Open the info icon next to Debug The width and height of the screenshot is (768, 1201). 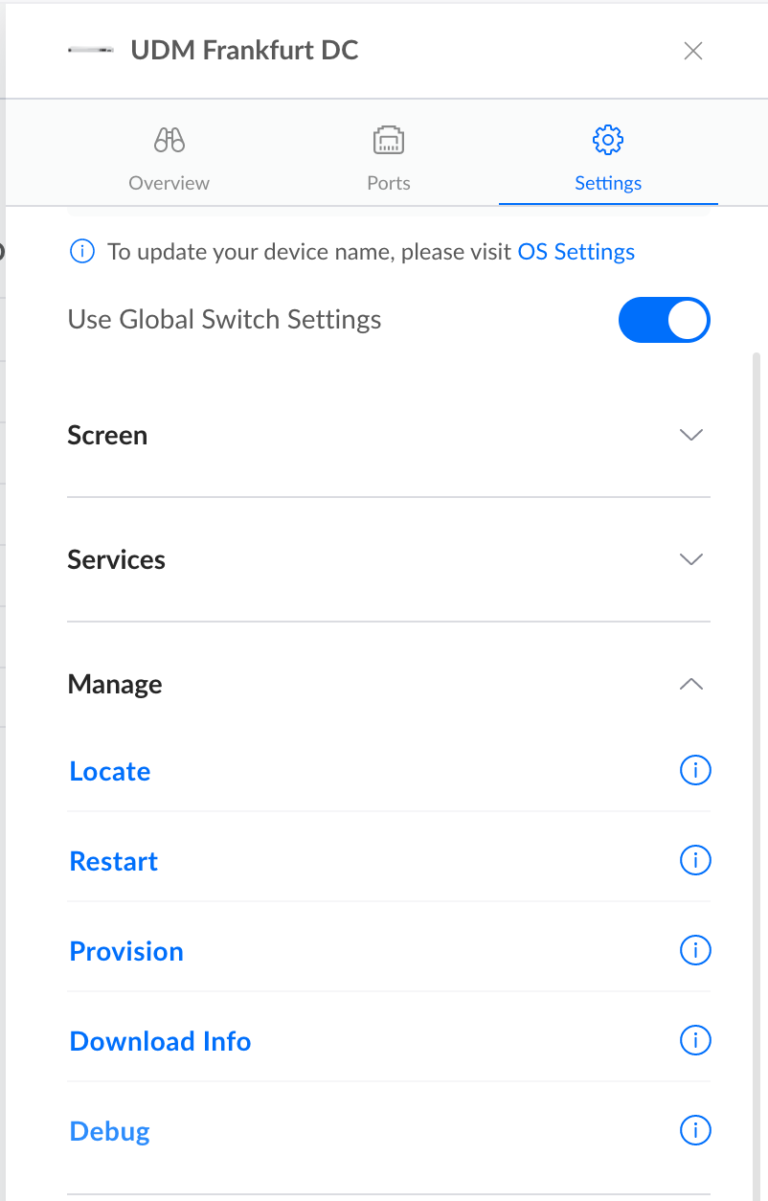tap(695, 1130)
